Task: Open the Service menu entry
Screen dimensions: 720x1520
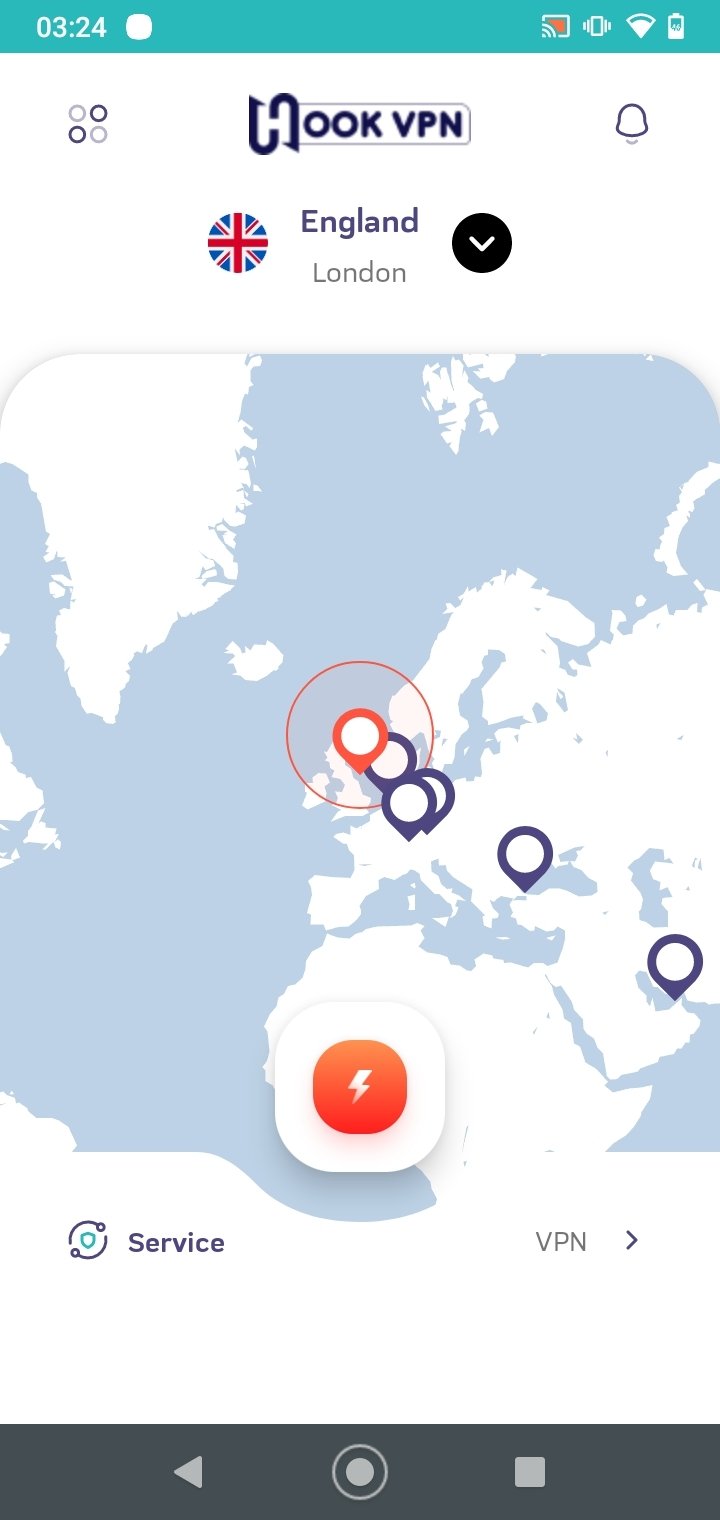Action: pyautogui.click(x=176, y=1242)
